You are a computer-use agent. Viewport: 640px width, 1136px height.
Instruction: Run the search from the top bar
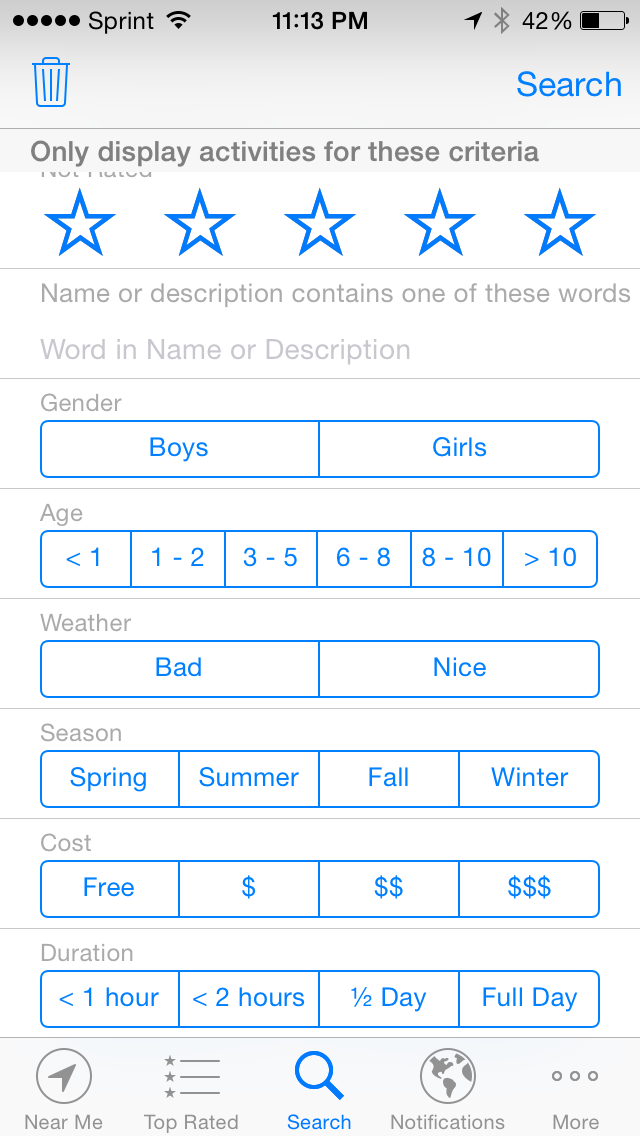point(568,85)
